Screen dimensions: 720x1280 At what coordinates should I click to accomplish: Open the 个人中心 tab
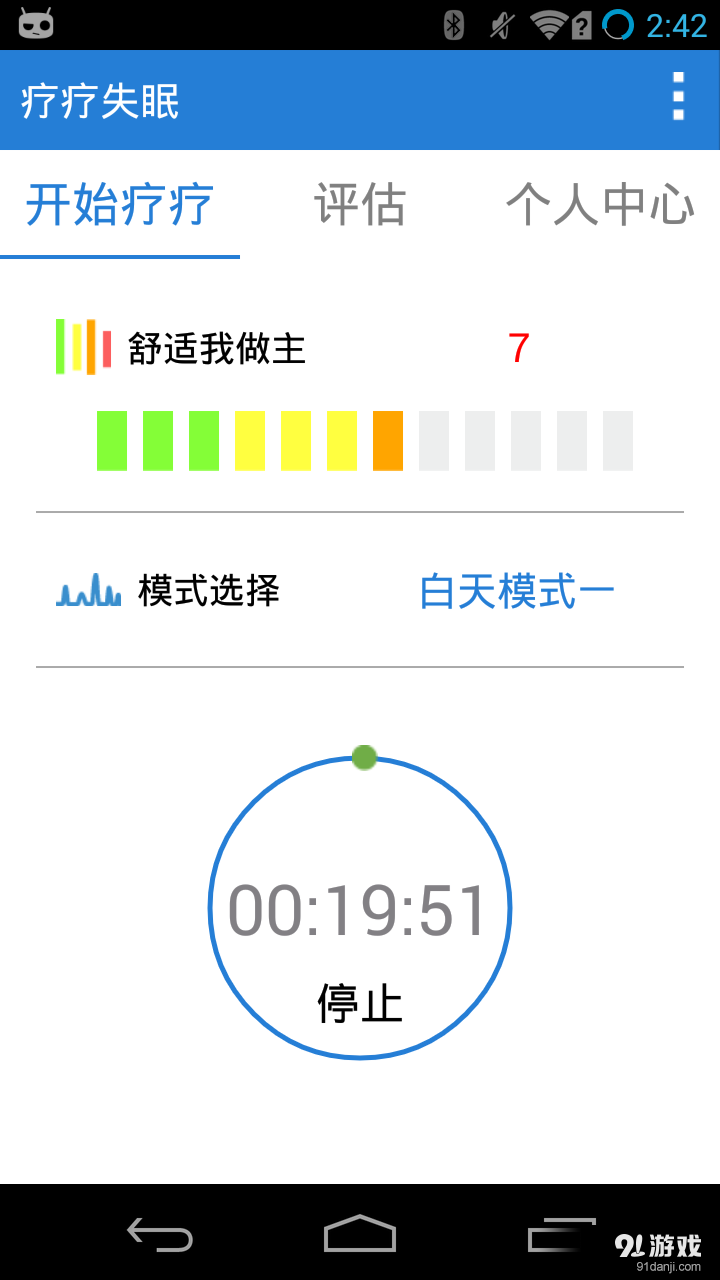[598, 205]
